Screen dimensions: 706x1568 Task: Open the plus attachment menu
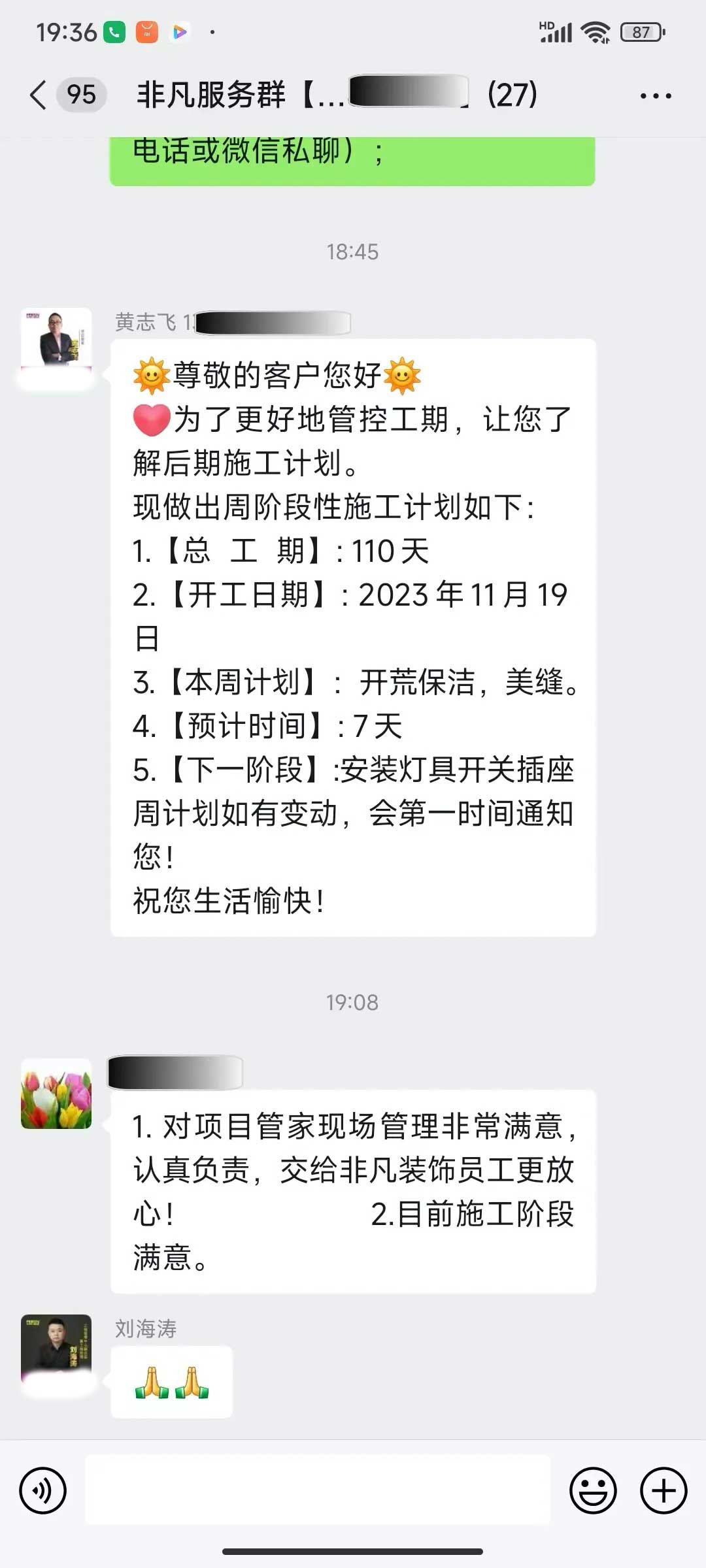pyautogui.click(x=663, y=1491)
